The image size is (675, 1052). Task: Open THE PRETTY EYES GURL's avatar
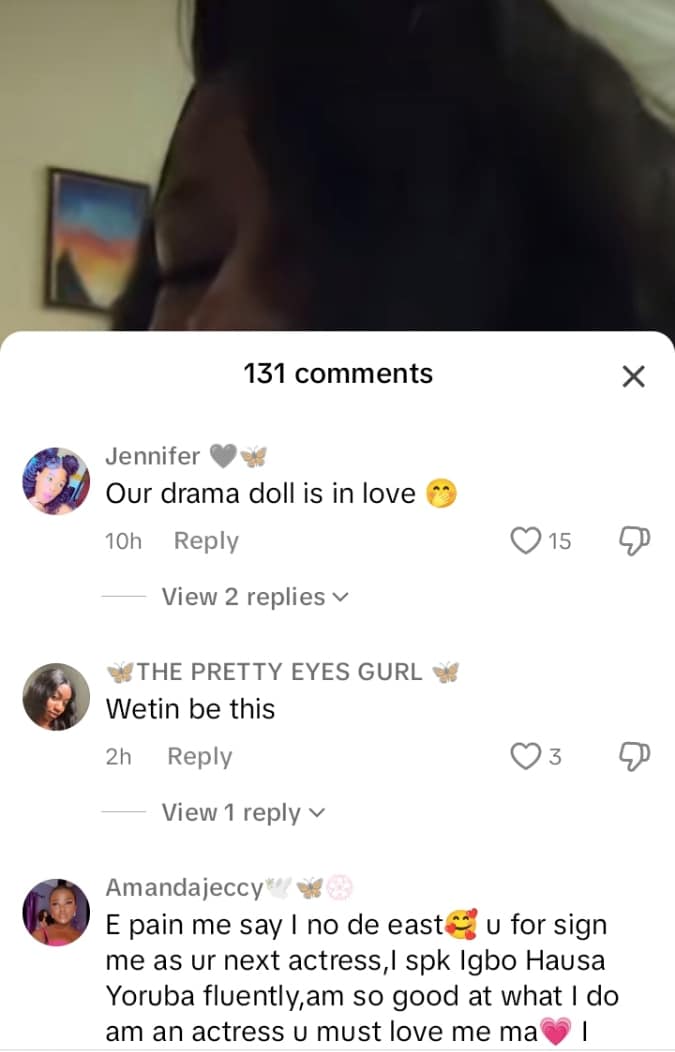[57, 696]
